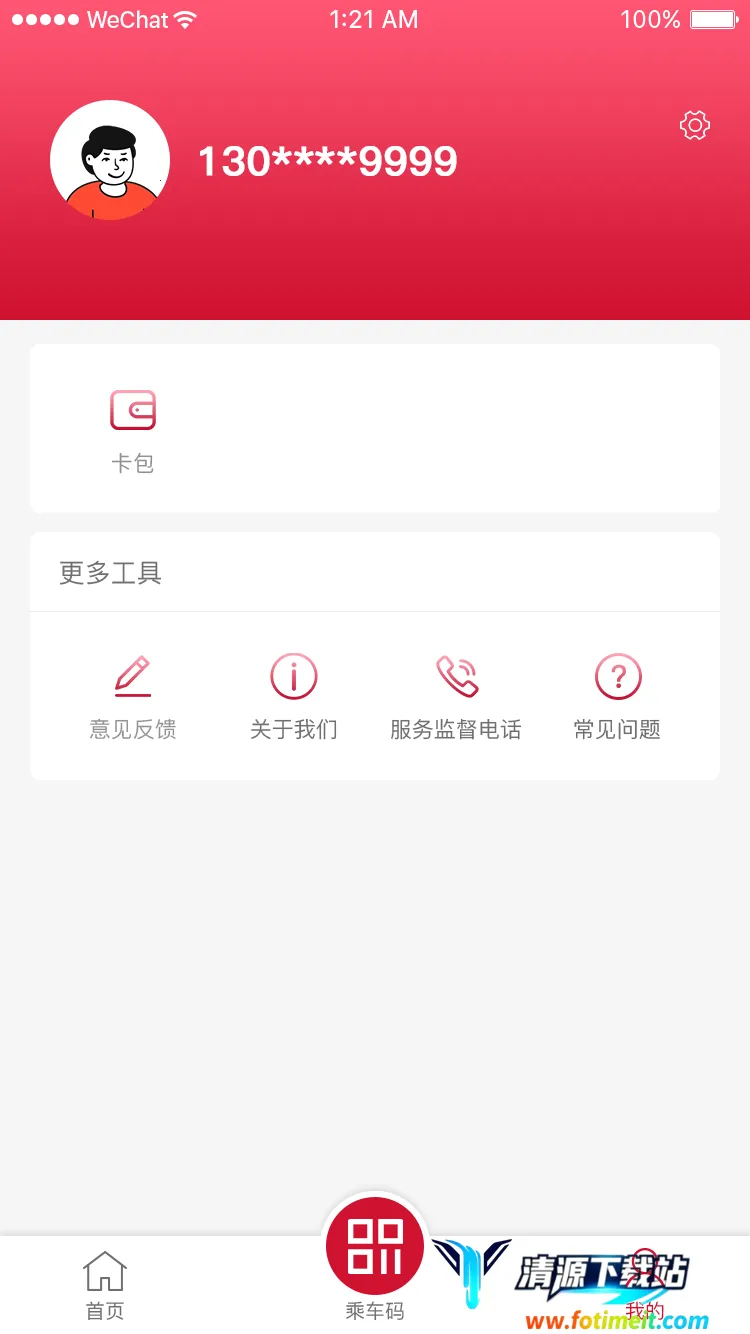Tap the 服务监督电话 phone icon
Image resolution: width=750 pixels, height=1334 pixels.
(456, 675)
